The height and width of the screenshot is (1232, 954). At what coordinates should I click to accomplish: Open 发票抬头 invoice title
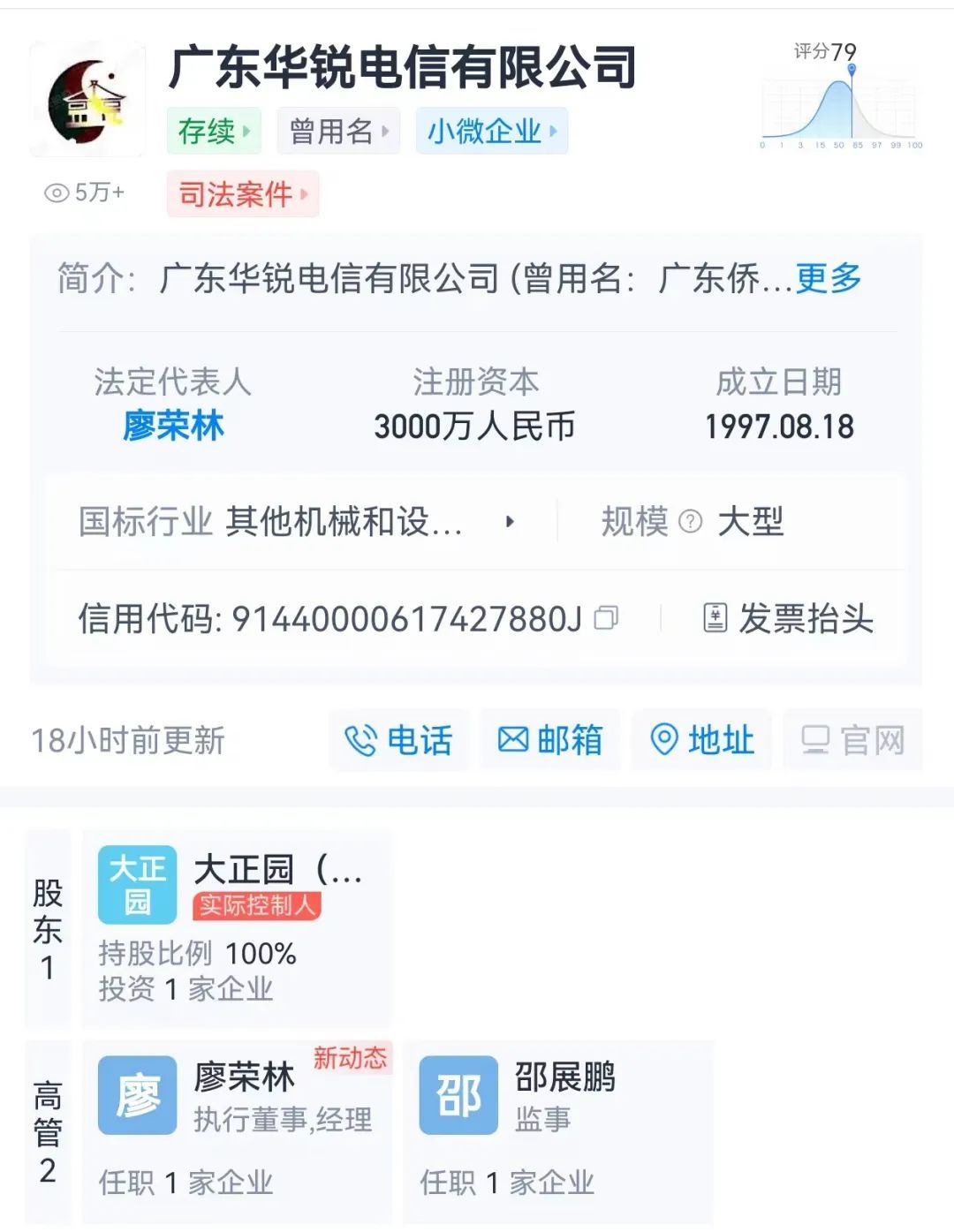pos(788,618)
